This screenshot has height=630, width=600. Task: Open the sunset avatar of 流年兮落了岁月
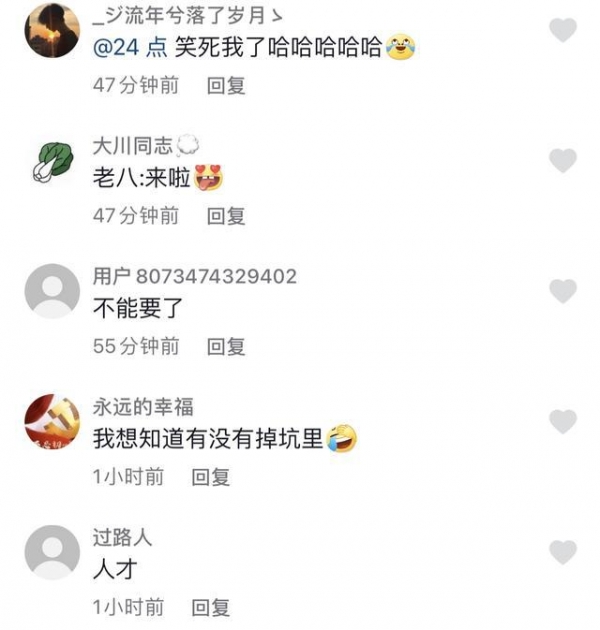coord(51,31)
